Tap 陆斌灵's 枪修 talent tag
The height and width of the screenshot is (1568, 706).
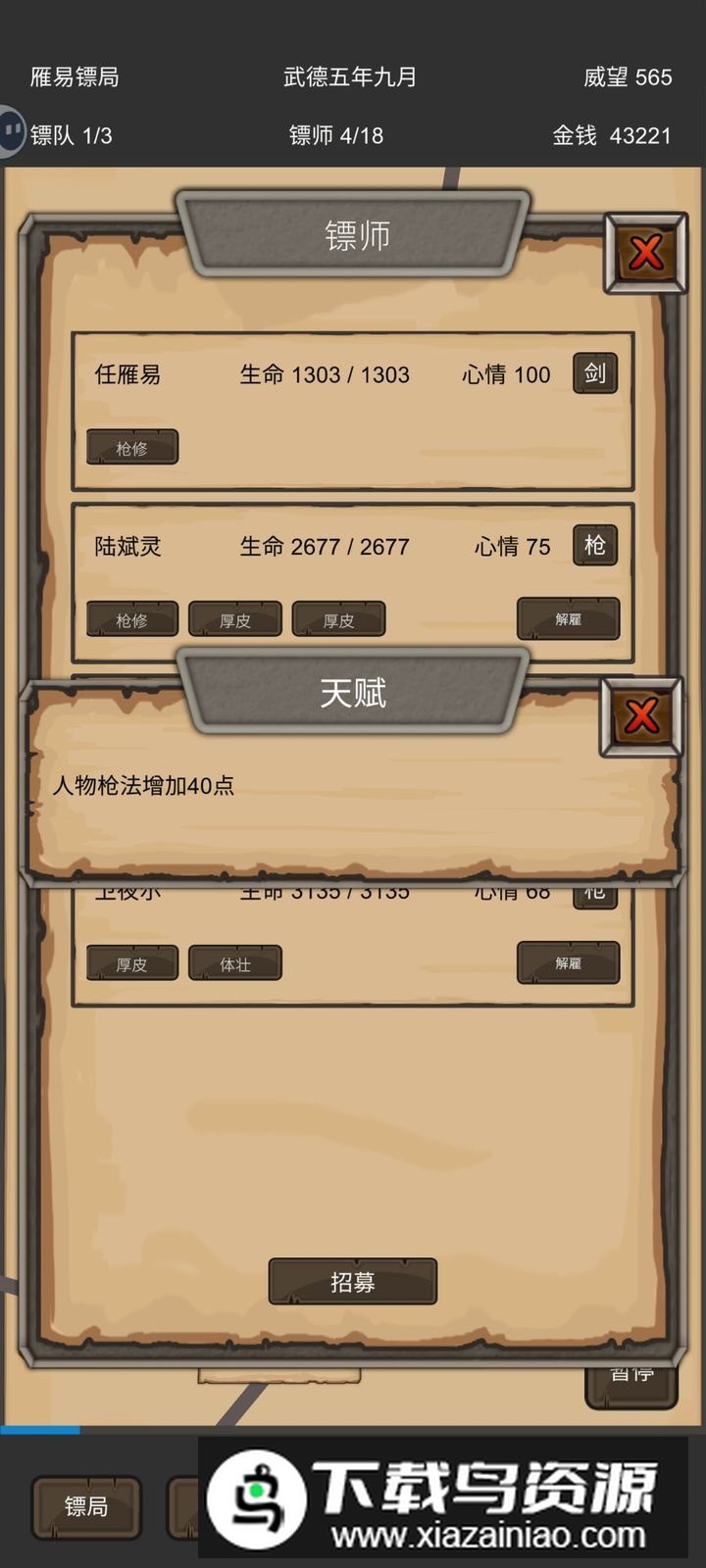click(132, 619)
